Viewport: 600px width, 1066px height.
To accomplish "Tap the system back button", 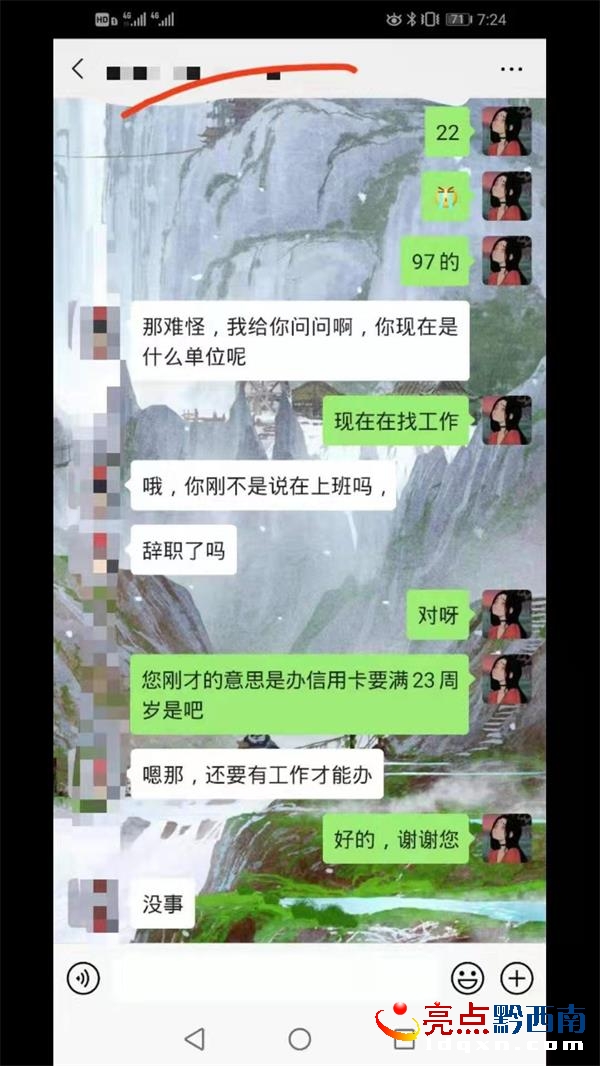I will (195, 1039).
